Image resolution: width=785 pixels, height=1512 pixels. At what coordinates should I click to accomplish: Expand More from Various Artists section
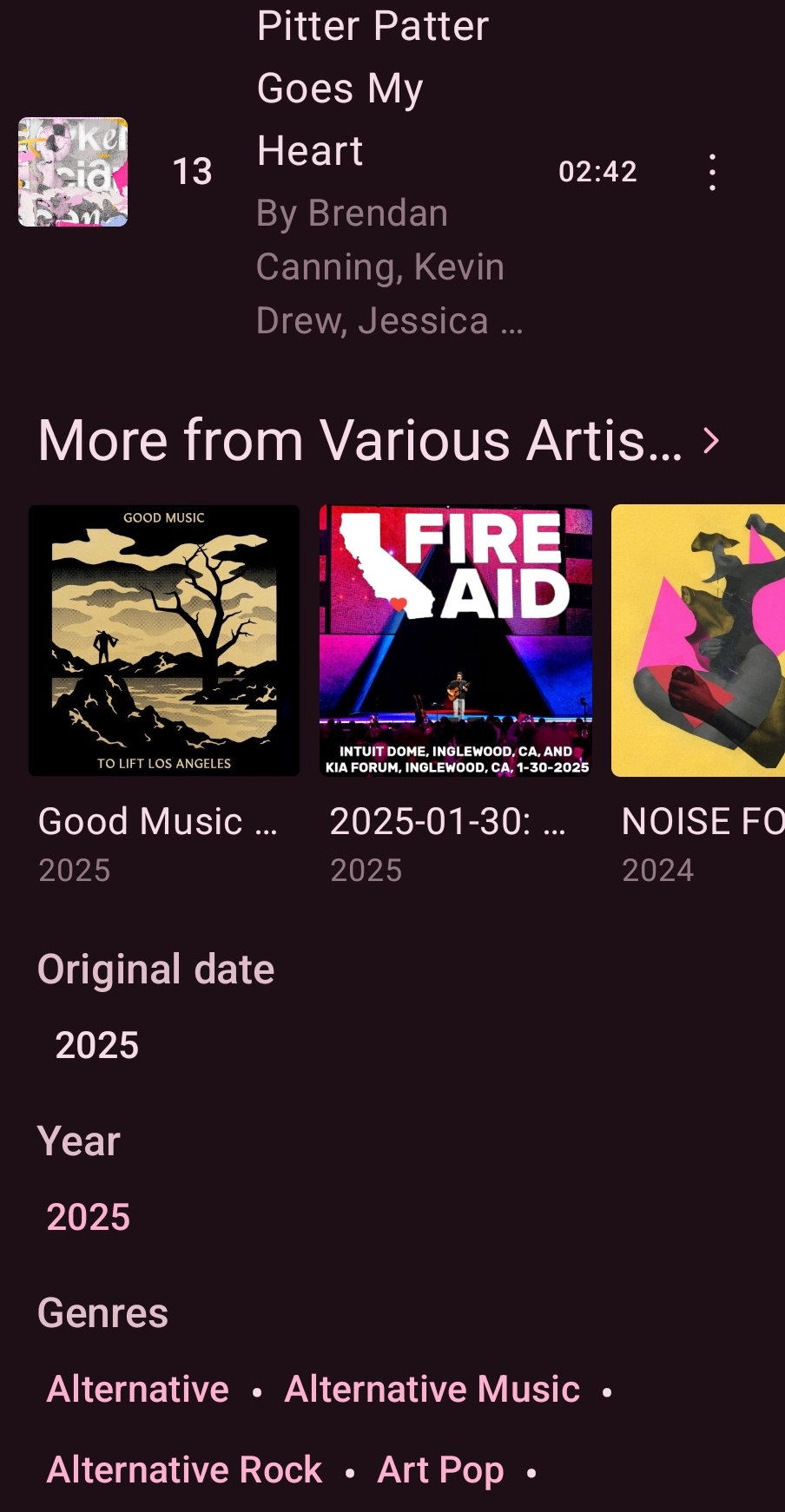[379, 440]
